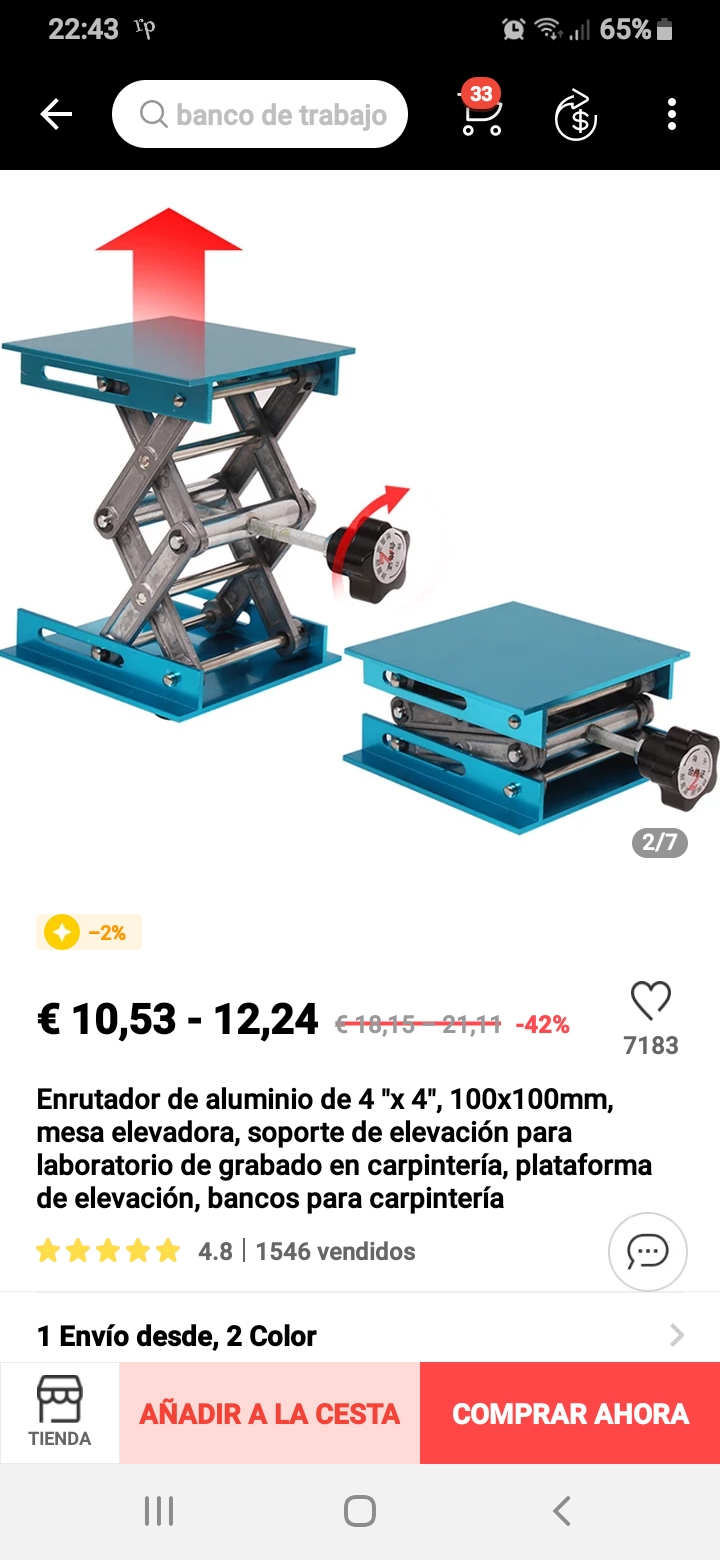Open the seller chat bubble

(x=647, y=1252)
